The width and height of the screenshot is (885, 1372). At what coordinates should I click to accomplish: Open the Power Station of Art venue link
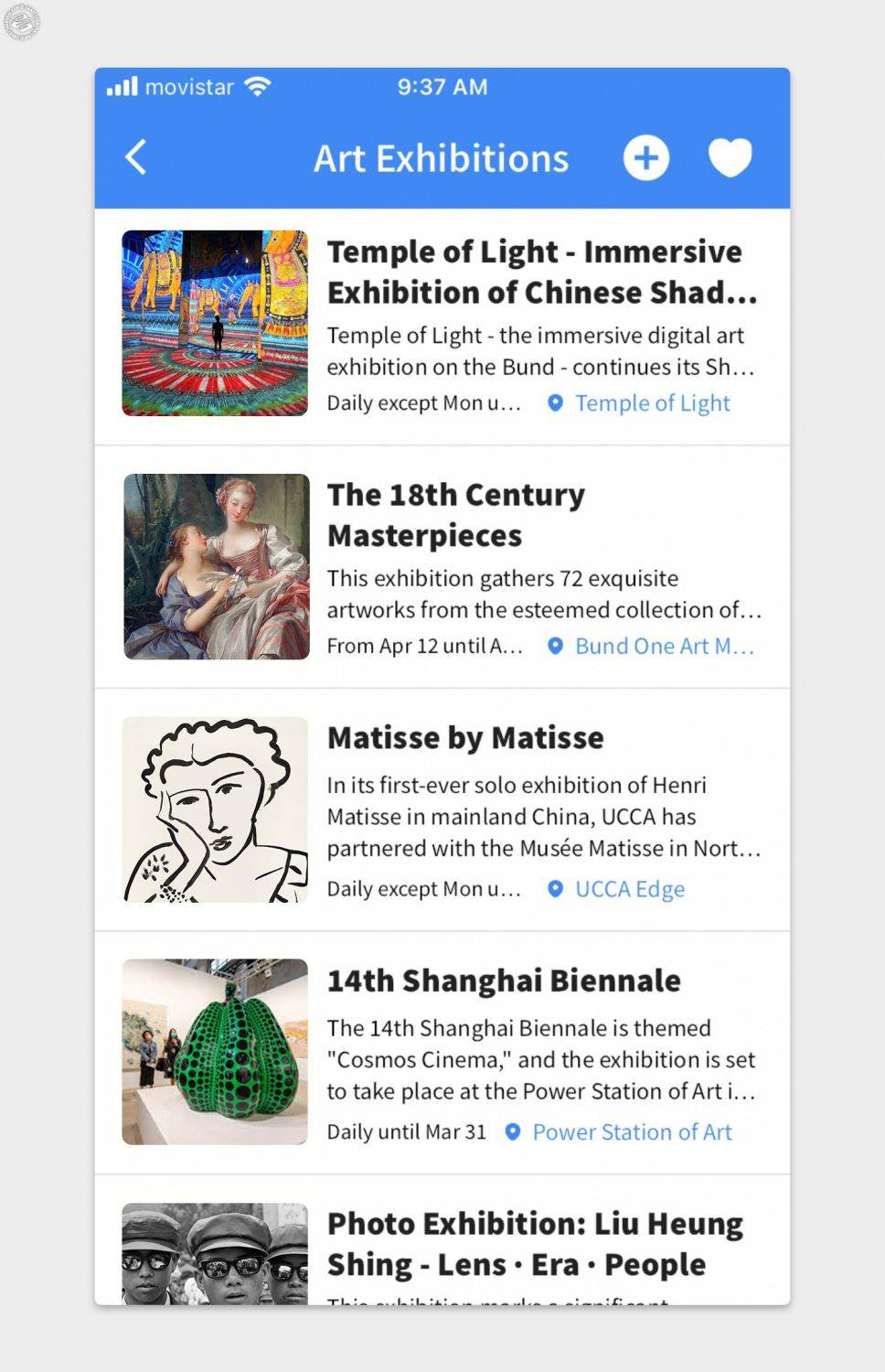tap(632, 1131)
